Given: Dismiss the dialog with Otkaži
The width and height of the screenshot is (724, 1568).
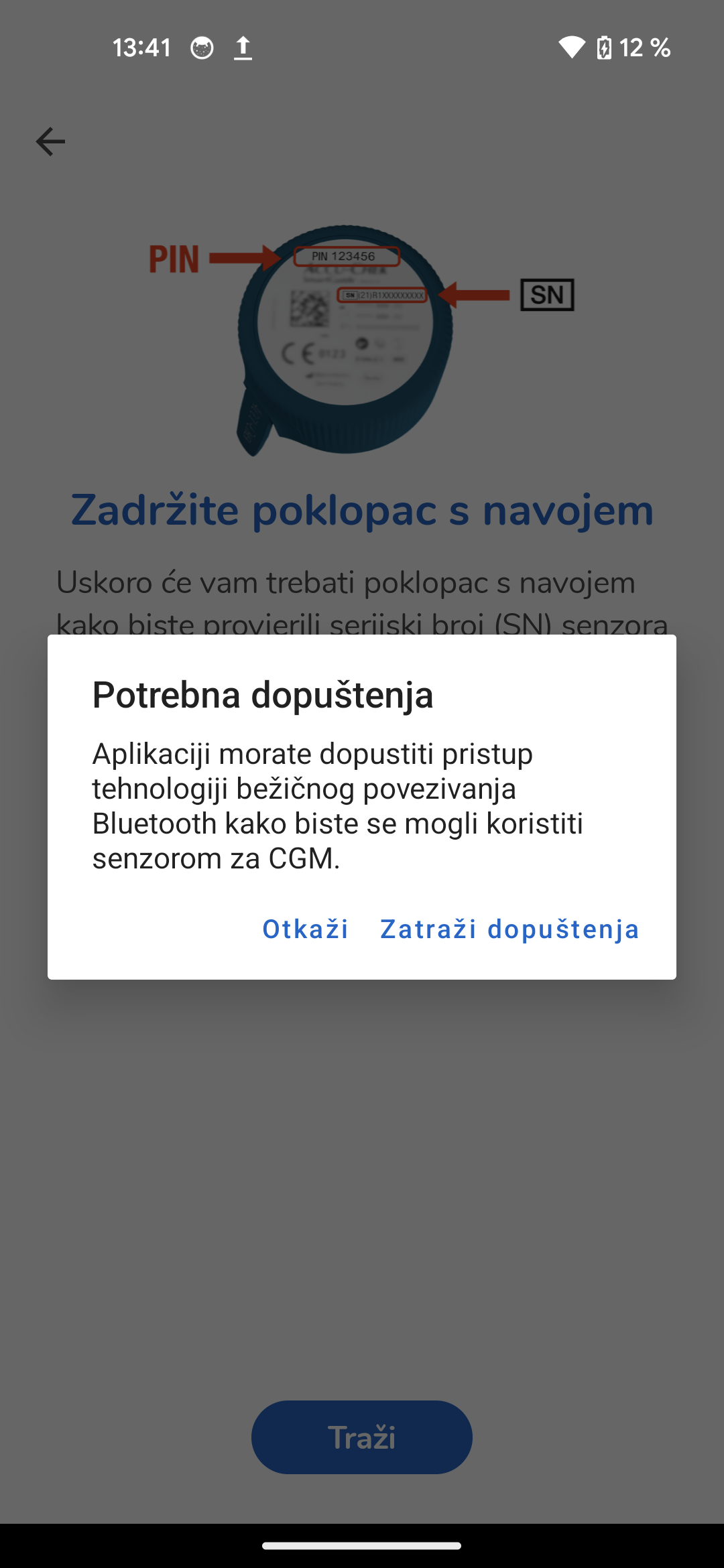Looking at the screenshot, I should tap(305, 929).
